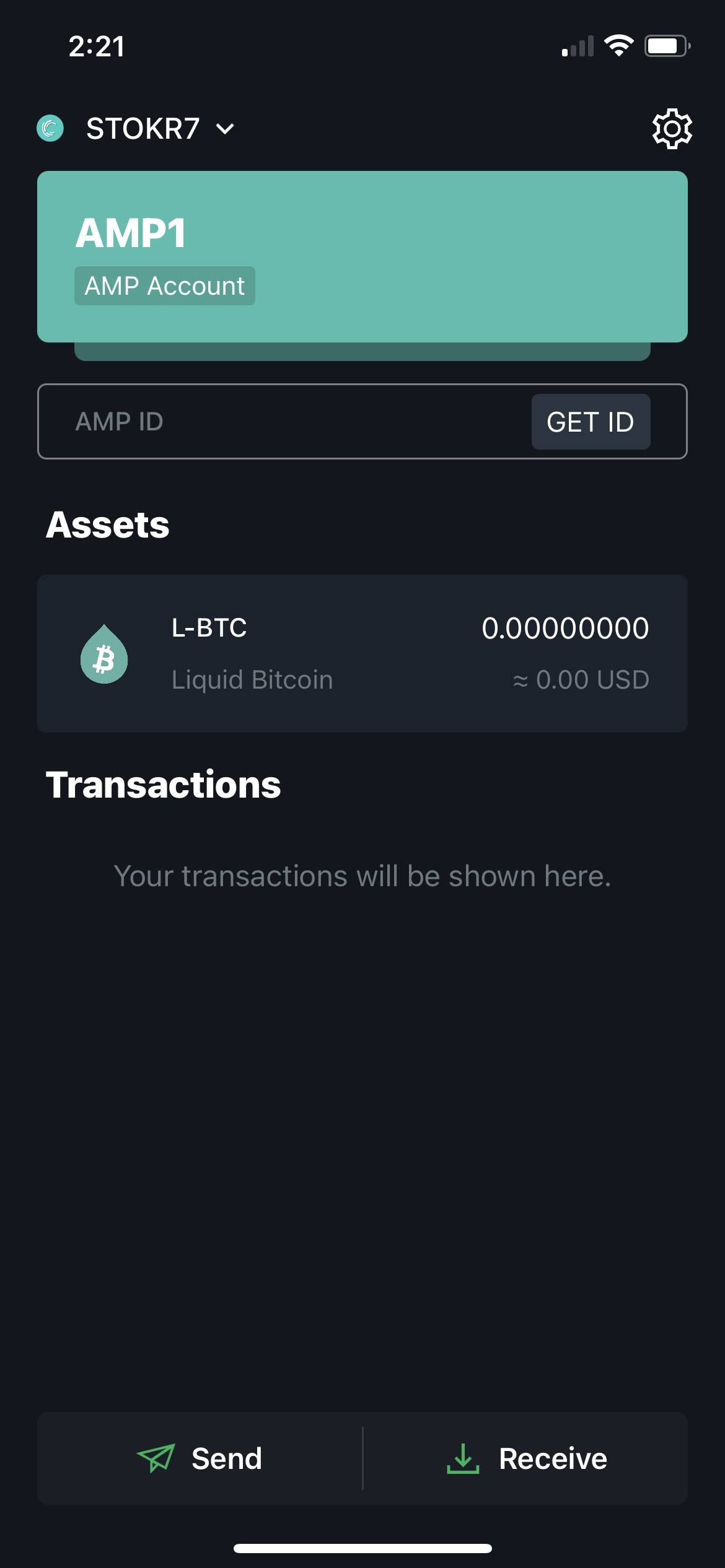Tap the GET ID button
Viewport: 725px width, 1568px height.
coord(591,422)
